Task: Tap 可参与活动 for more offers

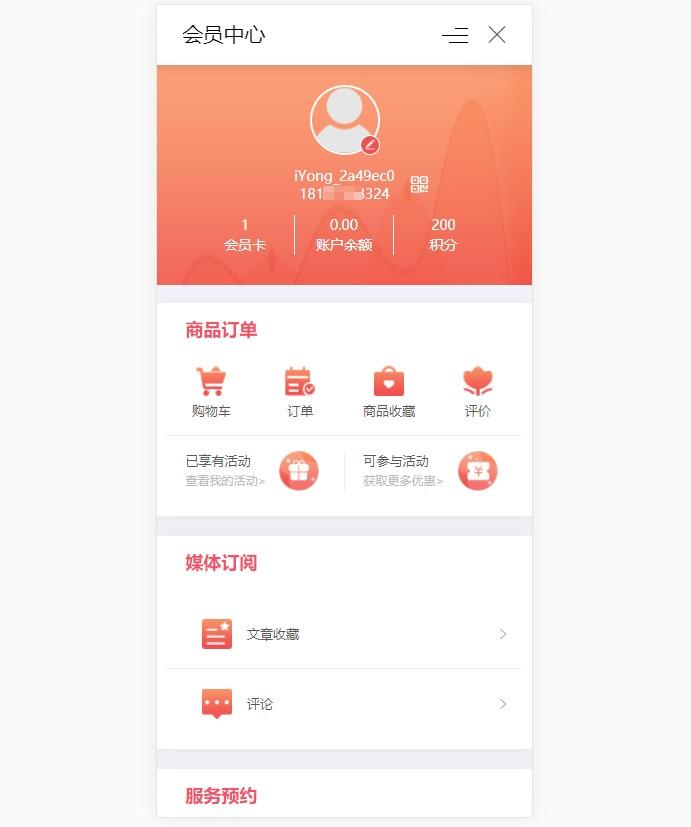Action: pos(430,471)
